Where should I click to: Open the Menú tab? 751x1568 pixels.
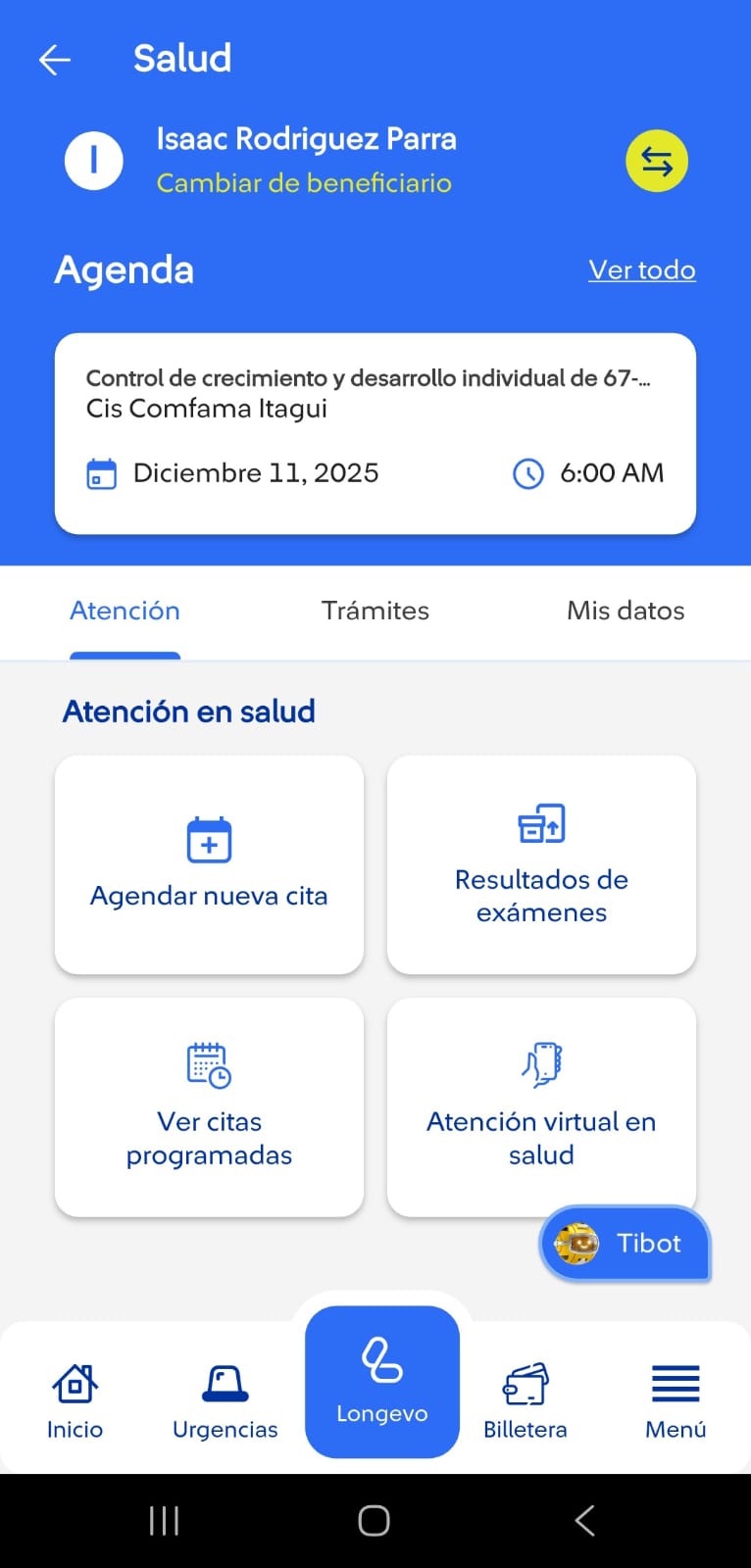(x=676, y=1401)
